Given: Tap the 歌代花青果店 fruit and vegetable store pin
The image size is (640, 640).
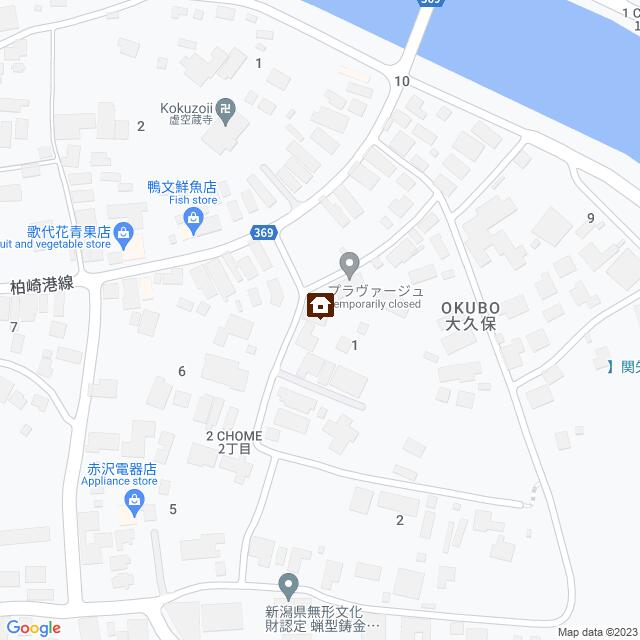Looking at the screenshot, I should [122, 235].
